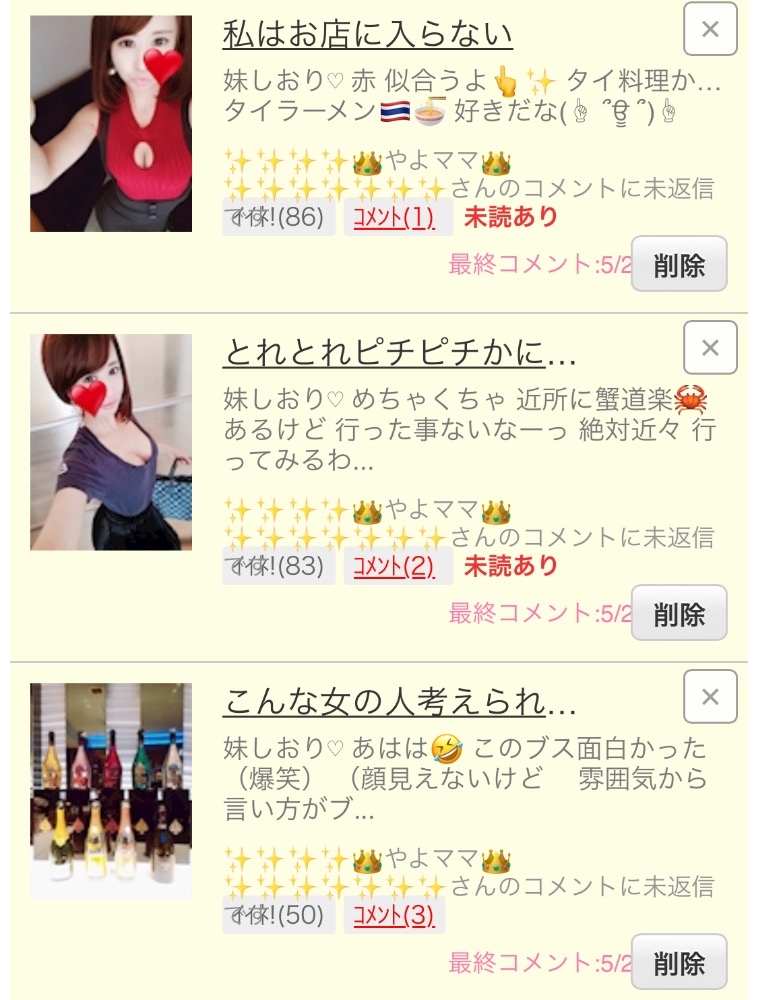This screenshot has width=757, height=1000.
Task: Dismiss the 私はお店に入らない entry
Action: [710, 29]
